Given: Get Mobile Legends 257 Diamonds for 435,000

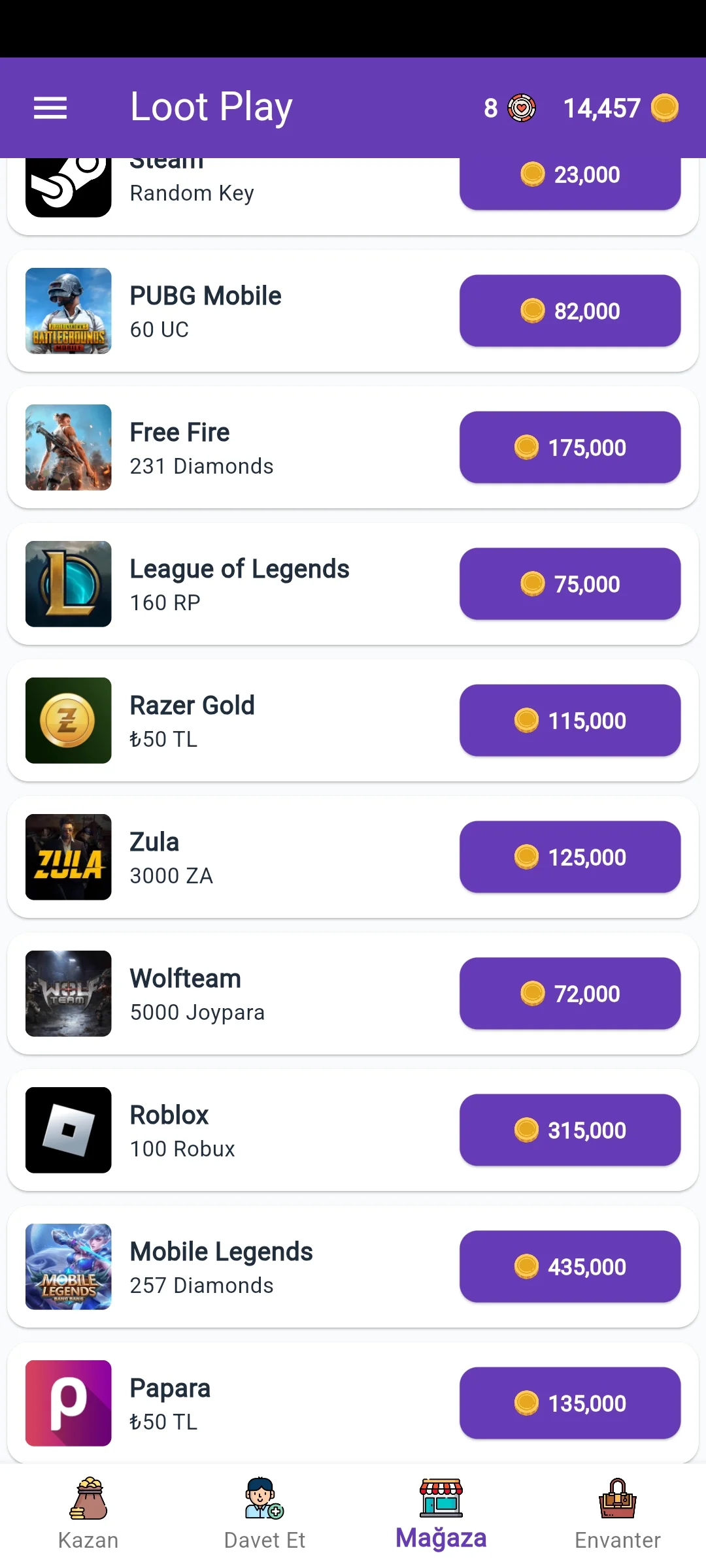Looking at the screenshot, I should click(x=570, y=1267).
